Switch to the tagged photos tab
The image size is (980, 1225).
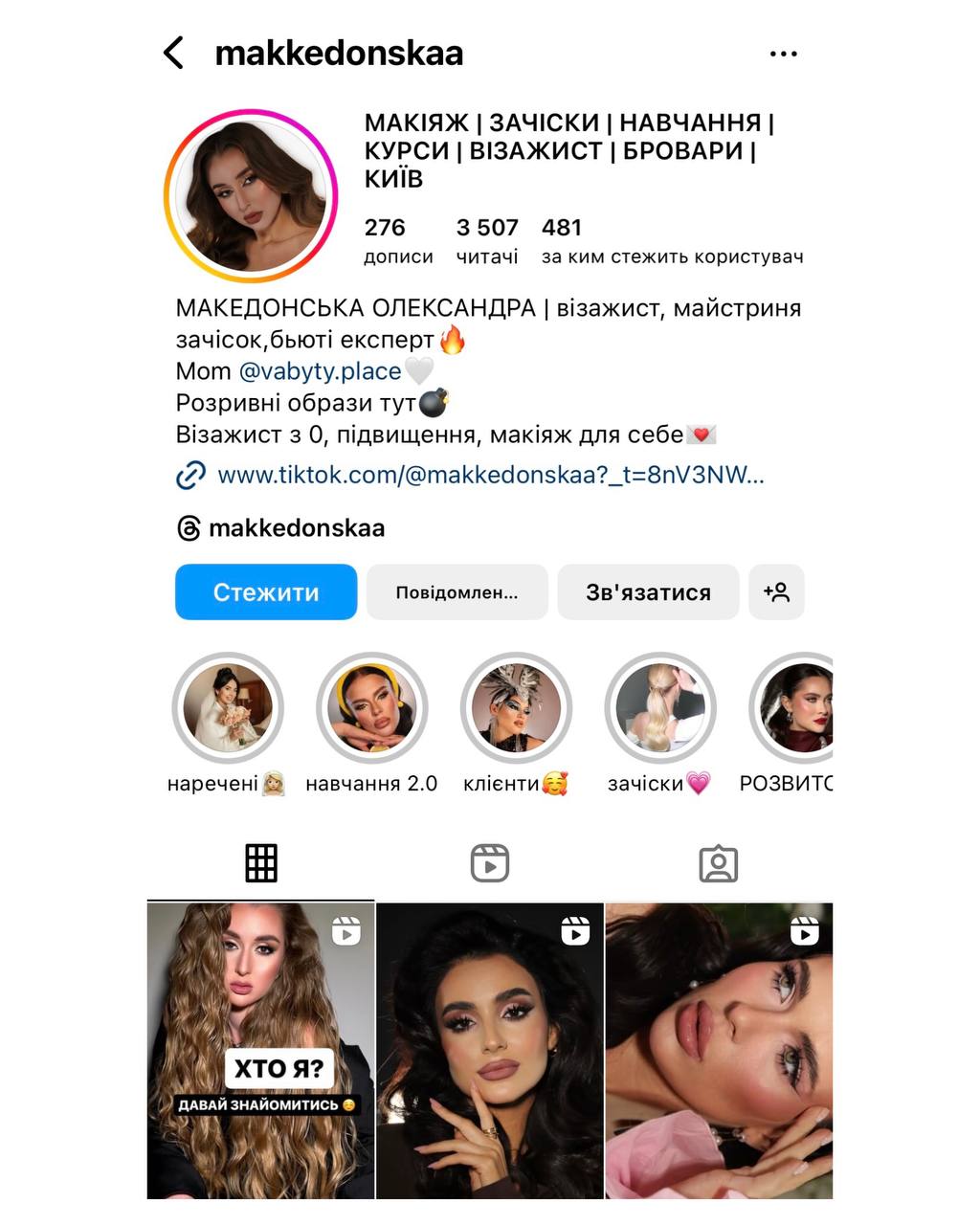coord(719,863)
